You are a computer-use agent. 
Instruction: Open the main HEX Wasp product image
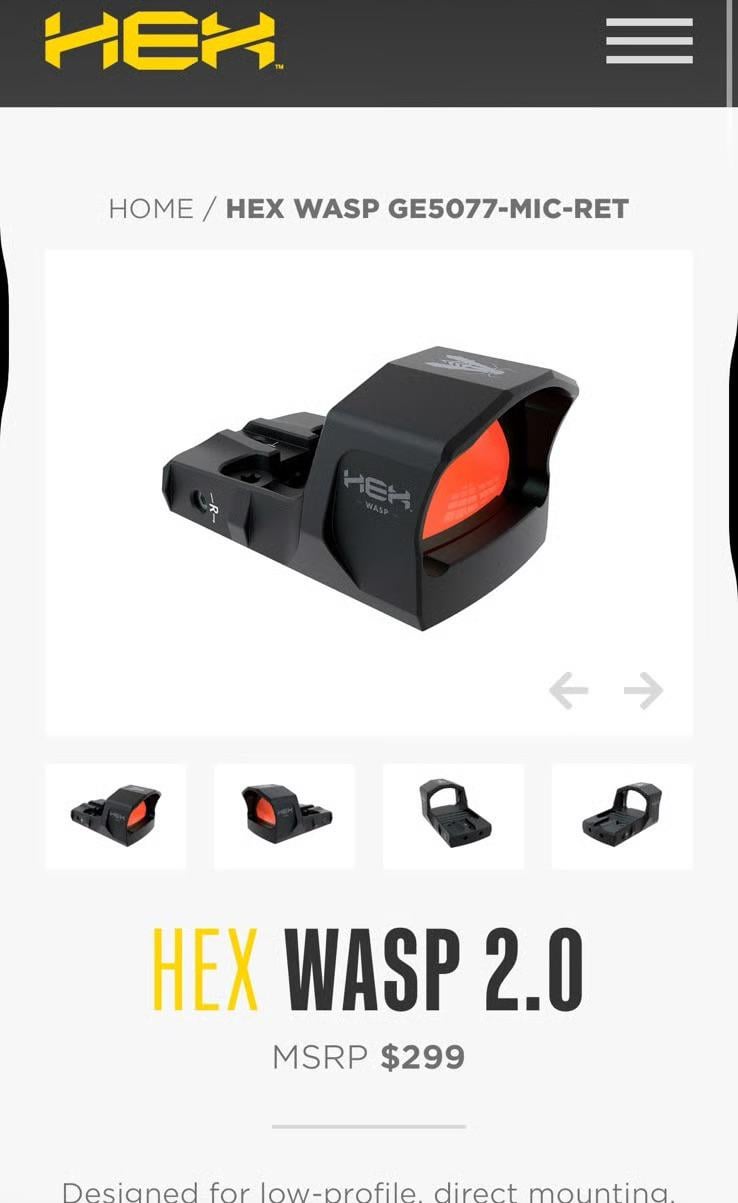[x=370, y=490]
